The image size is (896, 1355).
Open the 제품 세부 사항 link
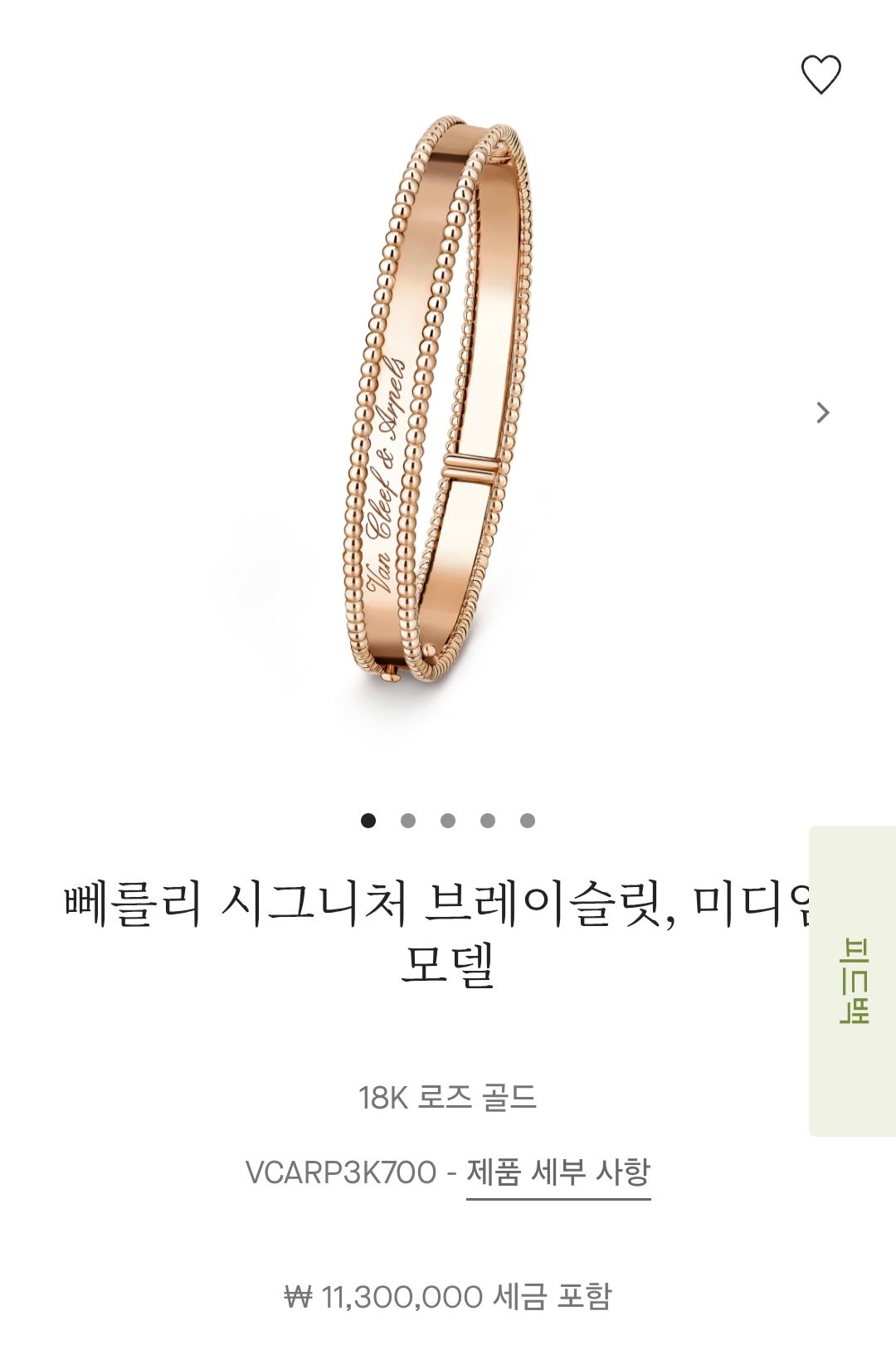pos(558,1172)
